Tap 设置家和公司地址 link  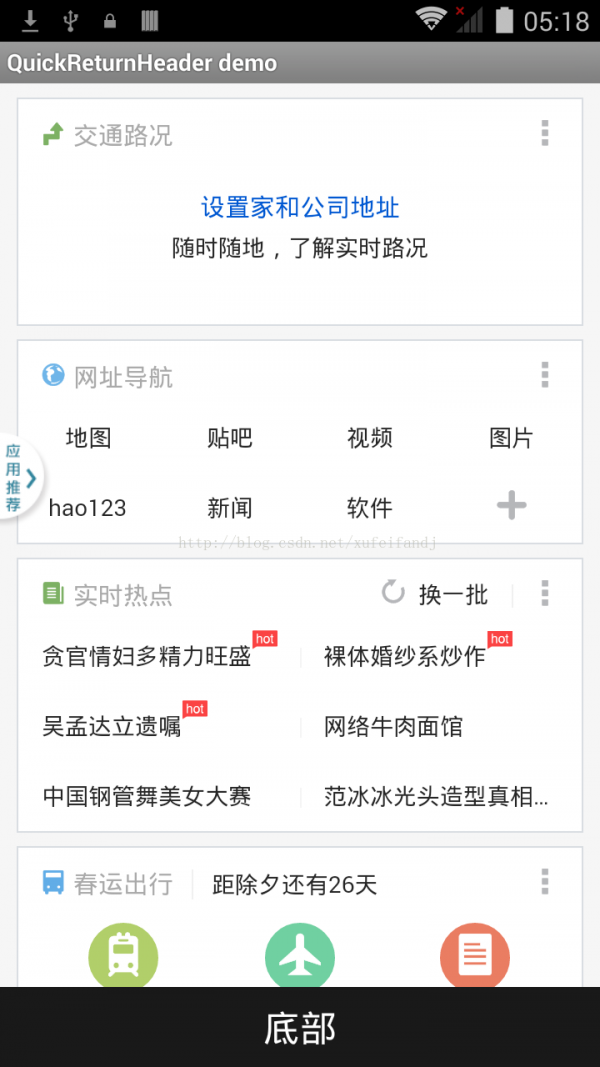(300, 208)
